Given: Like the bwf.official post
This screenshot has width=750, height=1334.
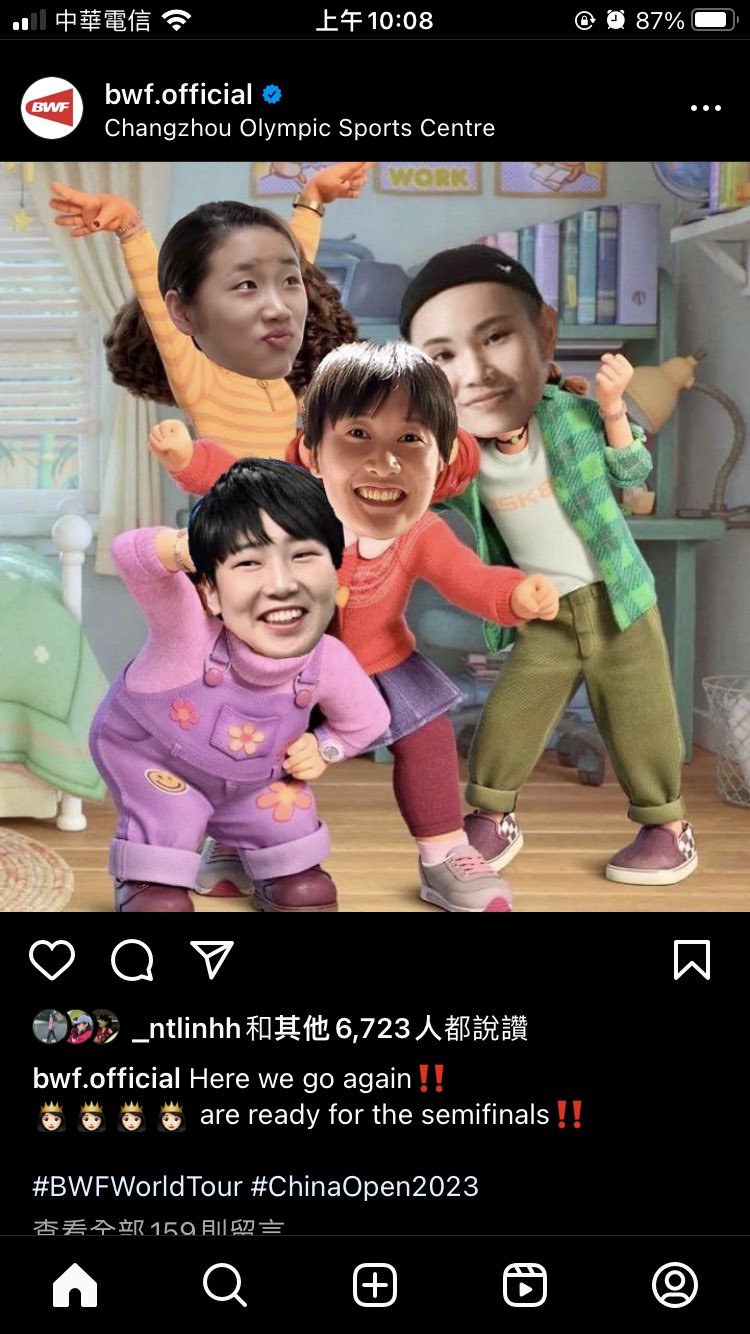Looking at the screenshot, I should pos(52,960).
